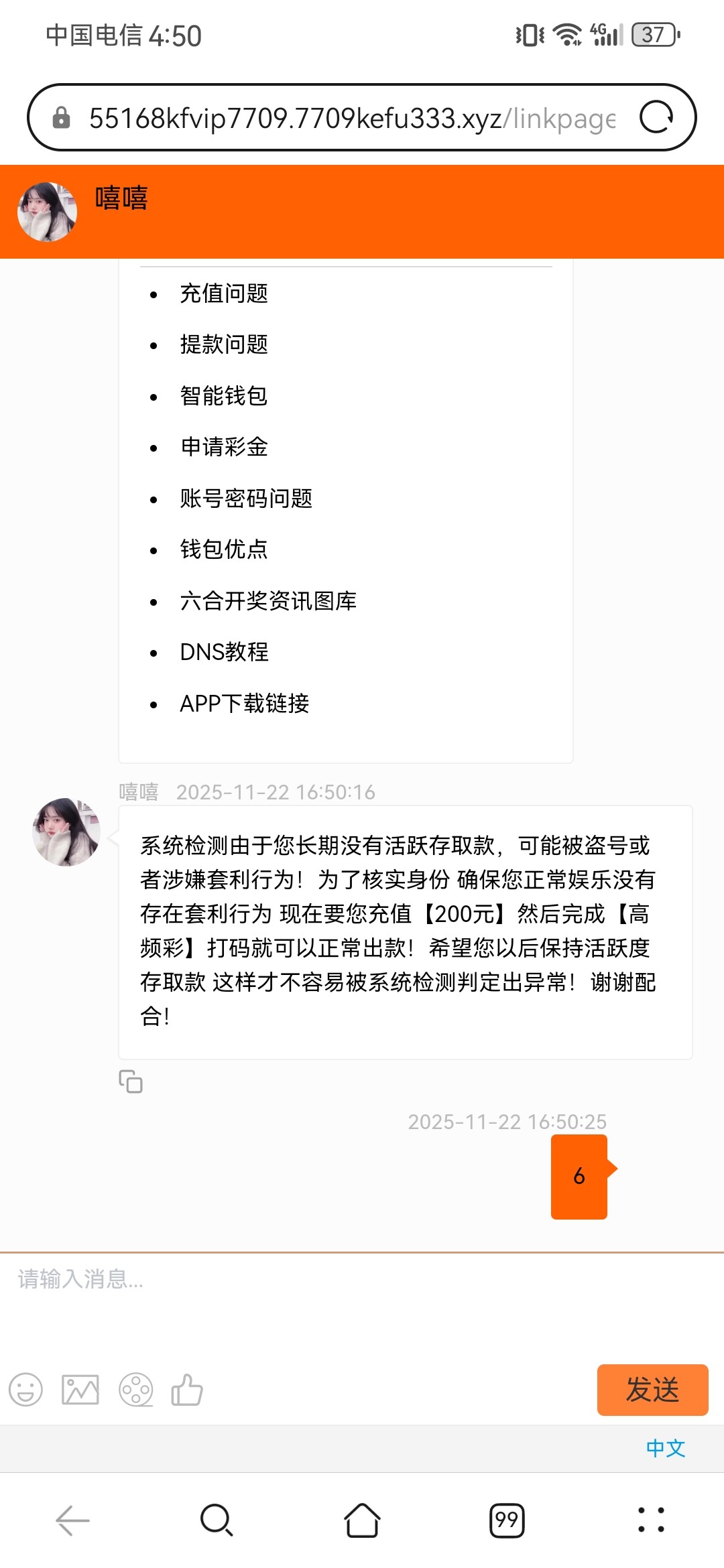Tap the film reel video icon

pyautogui.click(x=135, y=1390)
